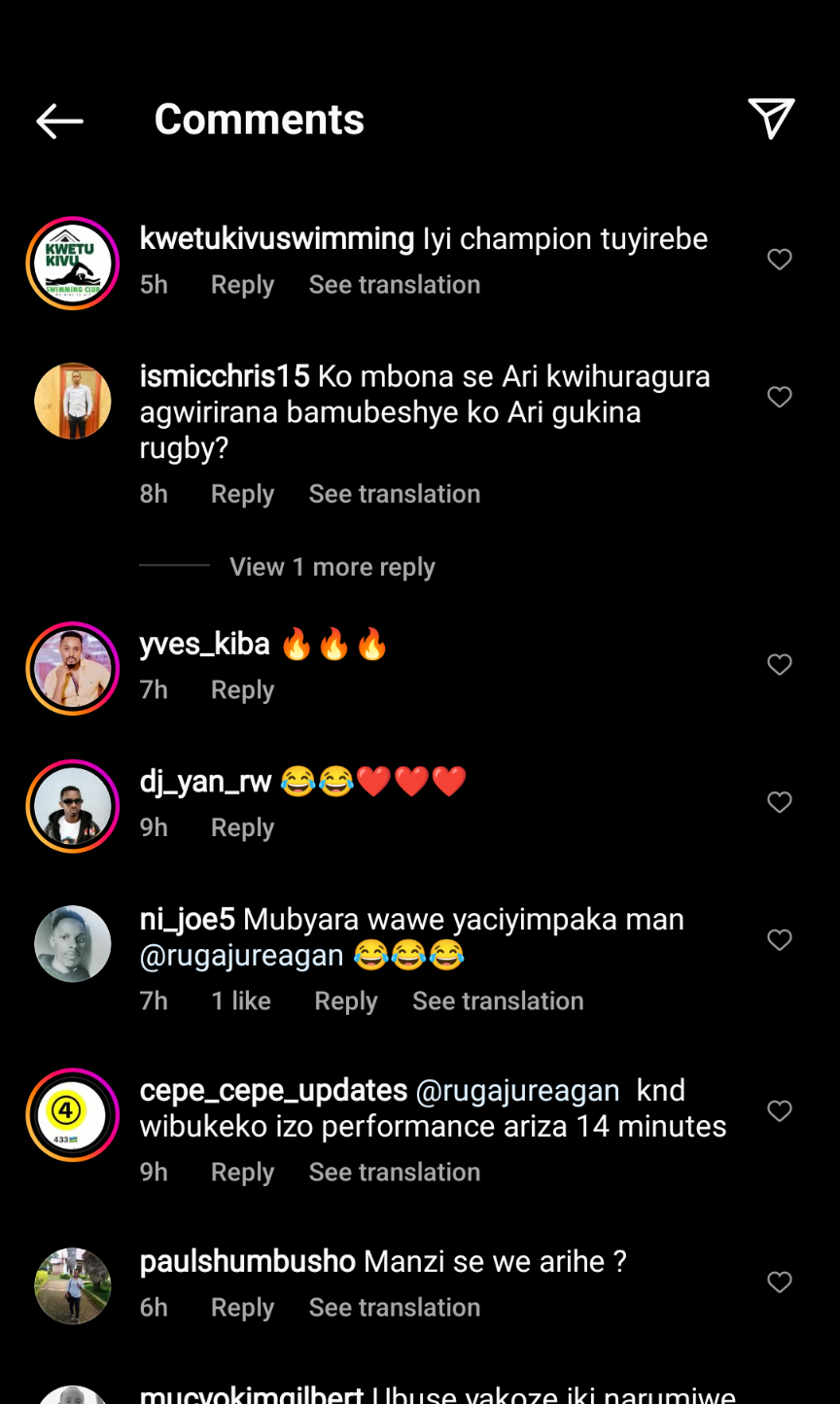Like yves_kiba's fire emoji comment
Image resolution: width=840 pixels, height=1404 pixels.
[x=779, y=665]
